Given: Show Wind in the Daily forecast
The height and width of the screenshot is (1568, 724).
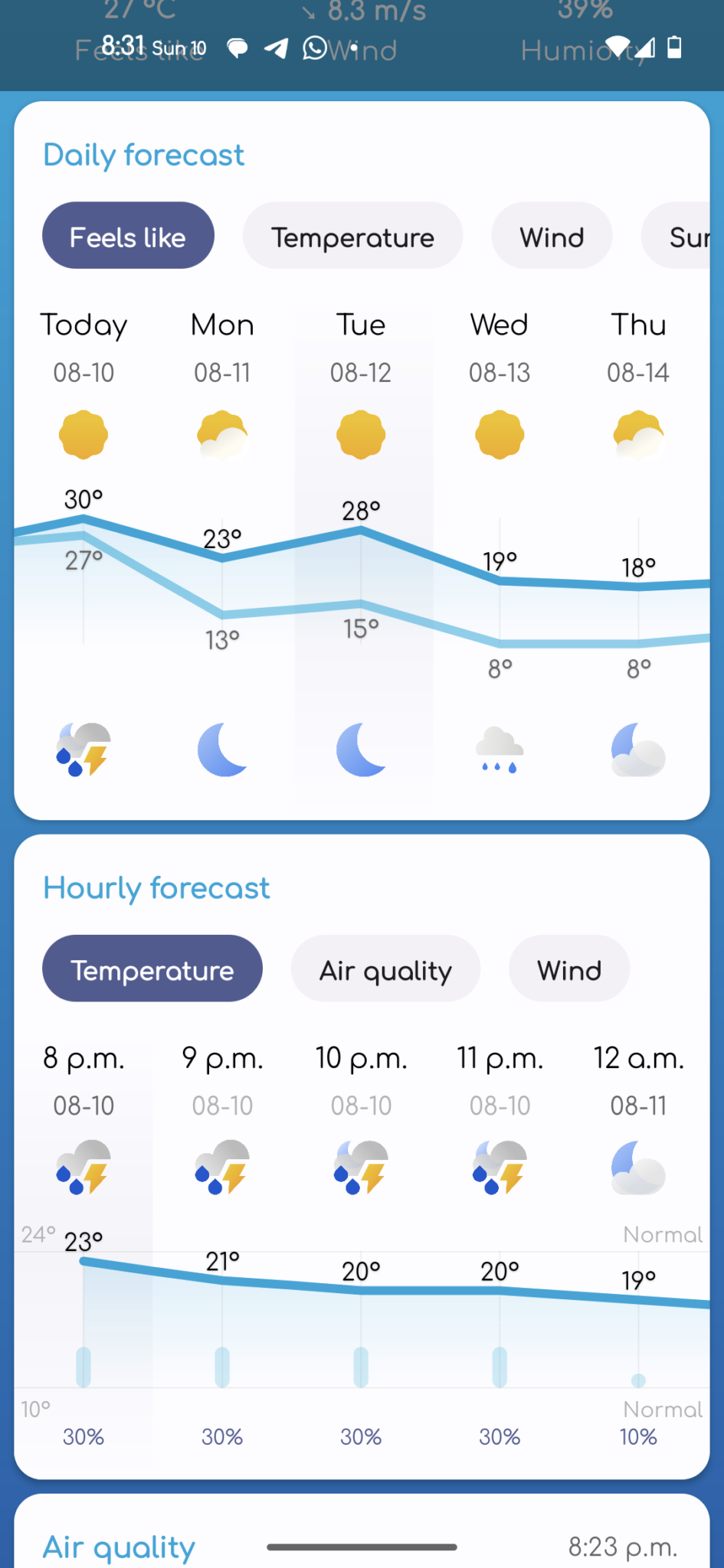Looking at the screenshot, I should [x=552, y=236].
